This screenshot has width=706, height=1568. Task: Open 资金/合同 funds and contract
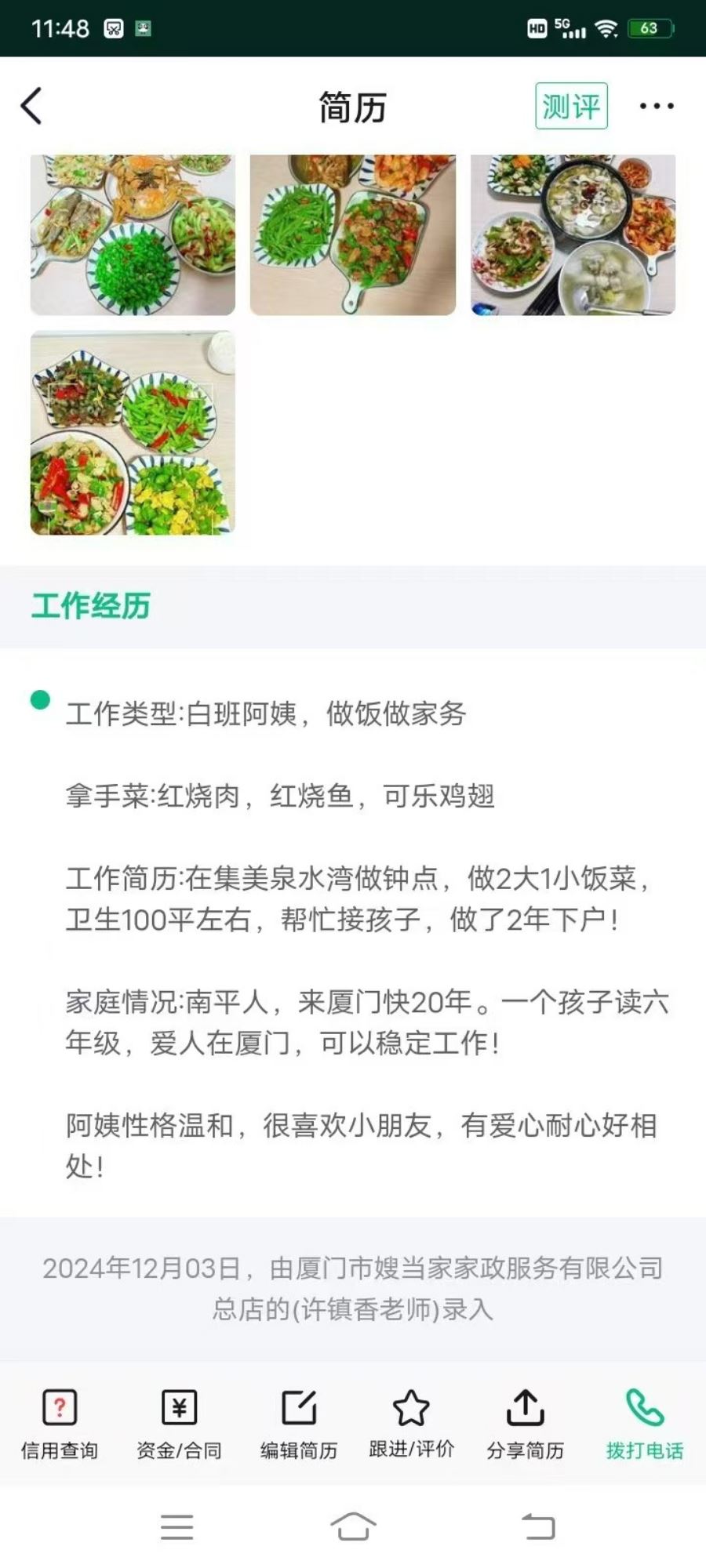pyautogui.click(x=179, y=1423)
